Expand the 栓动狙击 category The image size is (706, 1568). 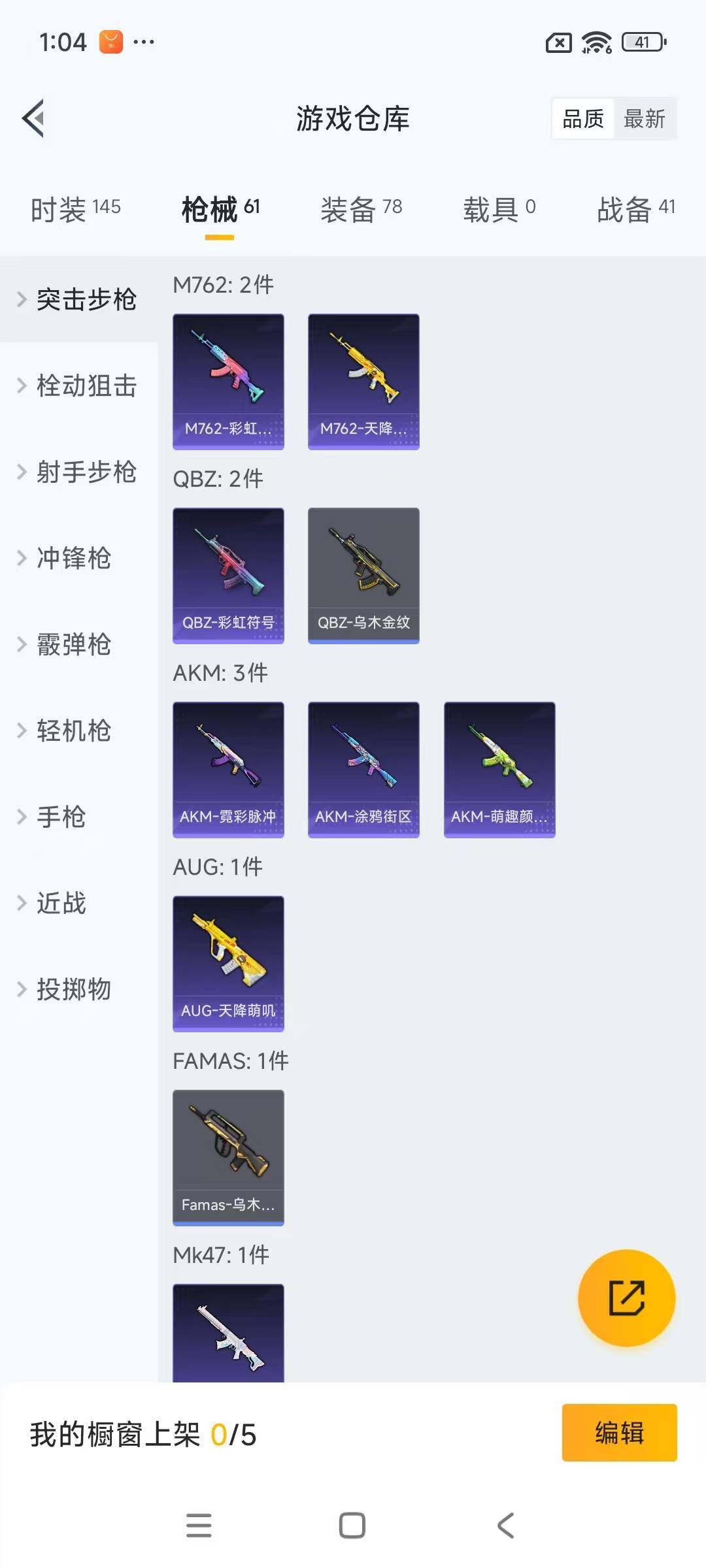(x=86, y=387)
